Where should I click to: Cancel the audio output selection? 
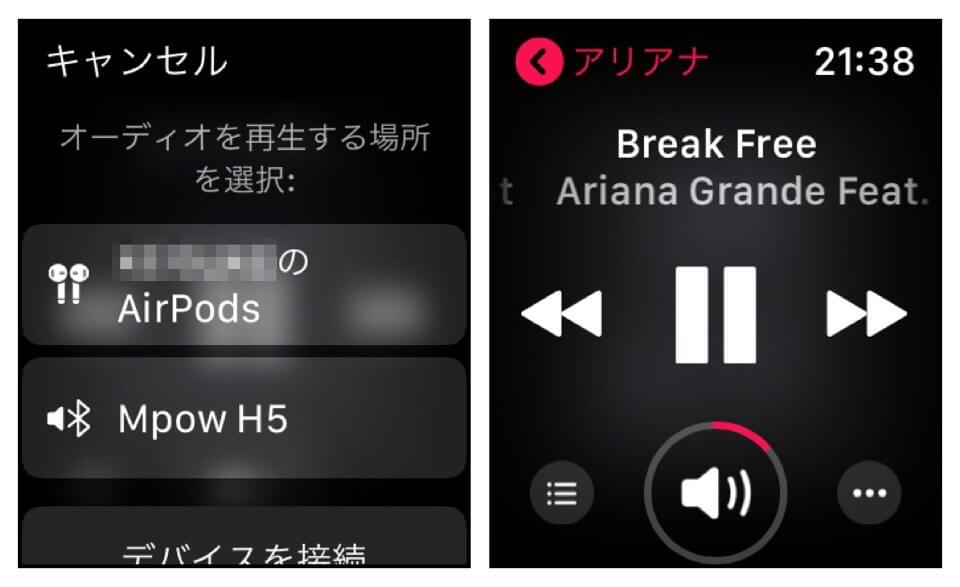tap(137, 63)
